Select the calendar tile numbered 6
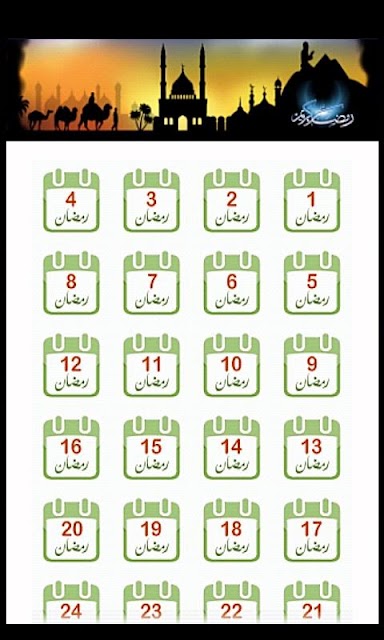The width and height of the screenshot is (384, 640). pyautogui.click(x=232, y=283)
